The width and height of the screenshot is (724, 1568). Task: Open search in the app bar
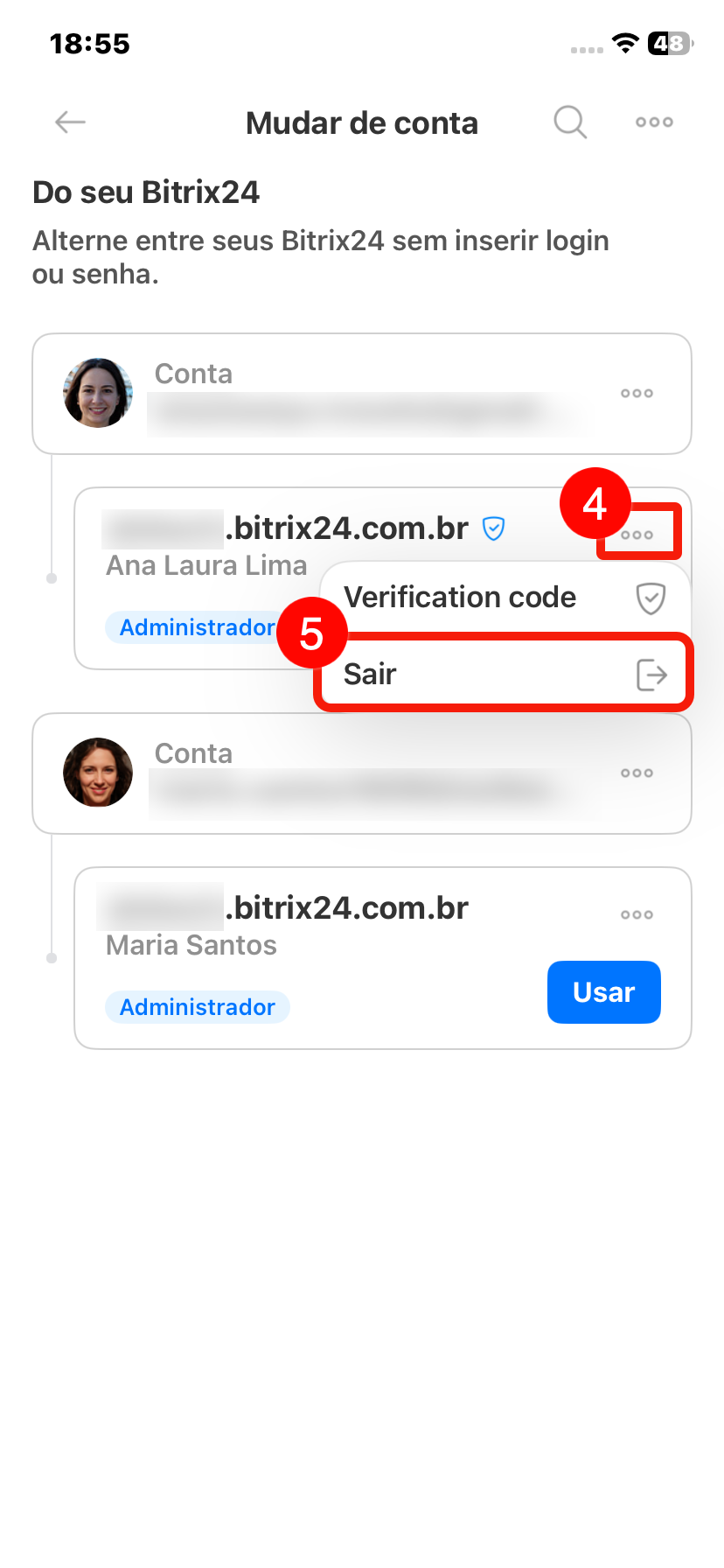569,122
